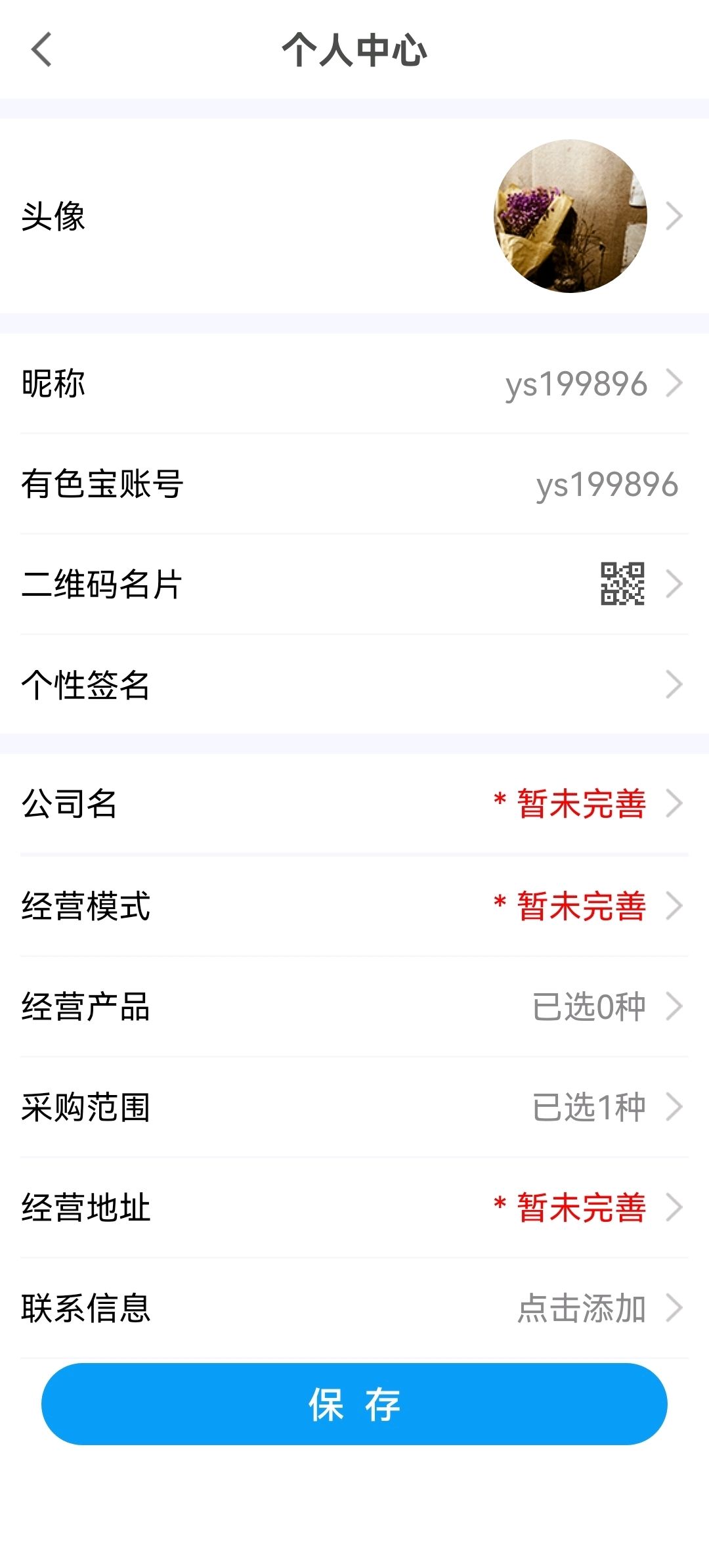Open the 个性签名 row
Screen dimensions: 709x1568
(x=354, y=684)
